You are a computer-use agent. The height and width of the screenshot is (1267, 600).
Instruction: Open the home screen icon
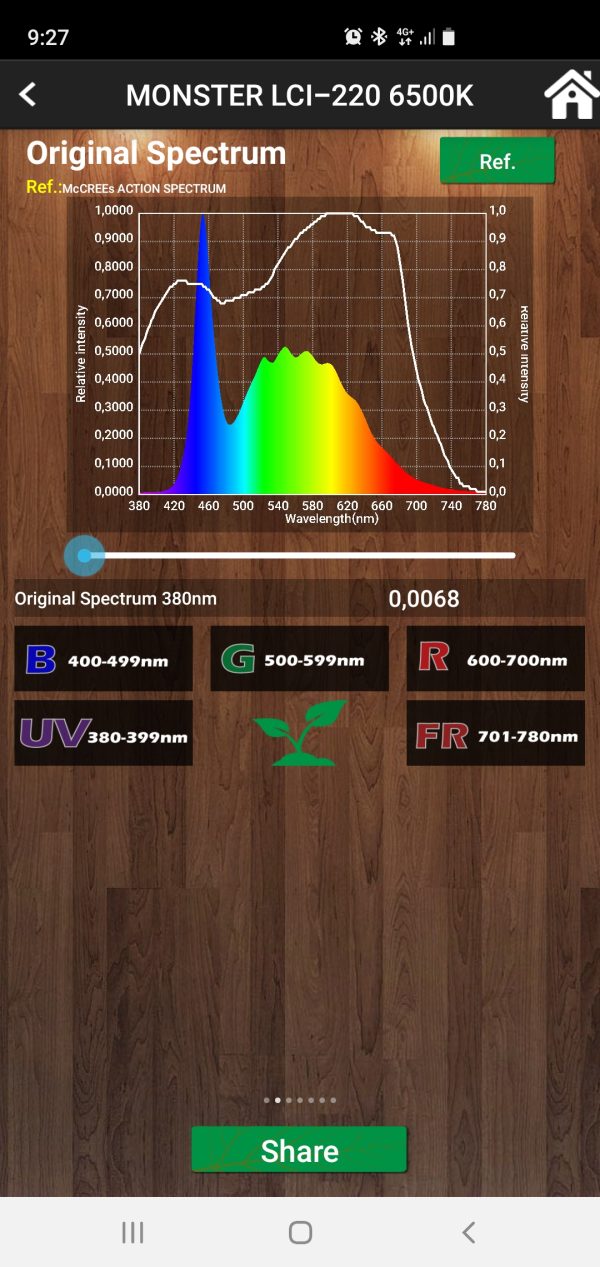click(x=570, y=95)
